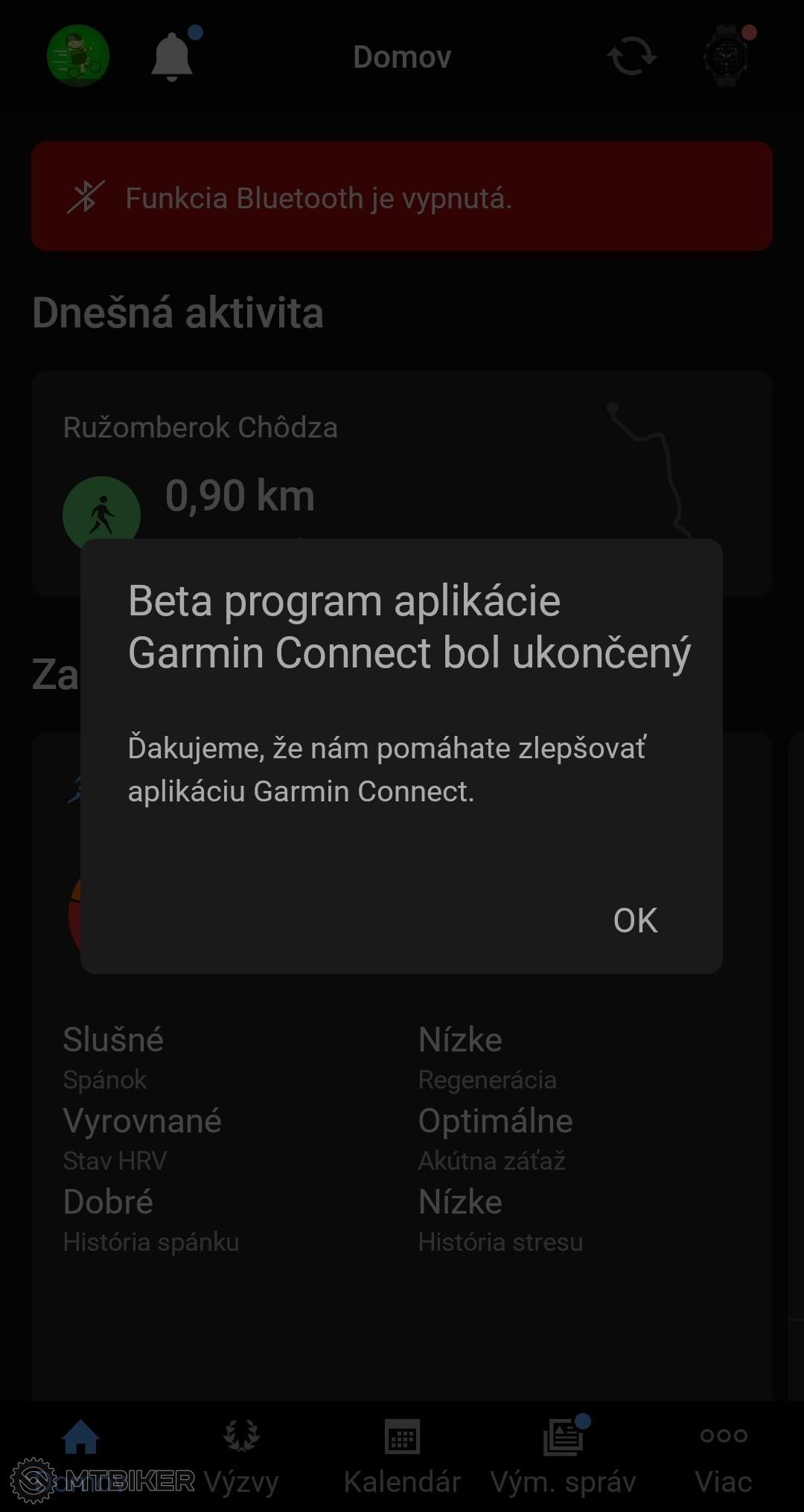
Task: Confirm the dialog with OK
Action: click(x=635, y=920)
